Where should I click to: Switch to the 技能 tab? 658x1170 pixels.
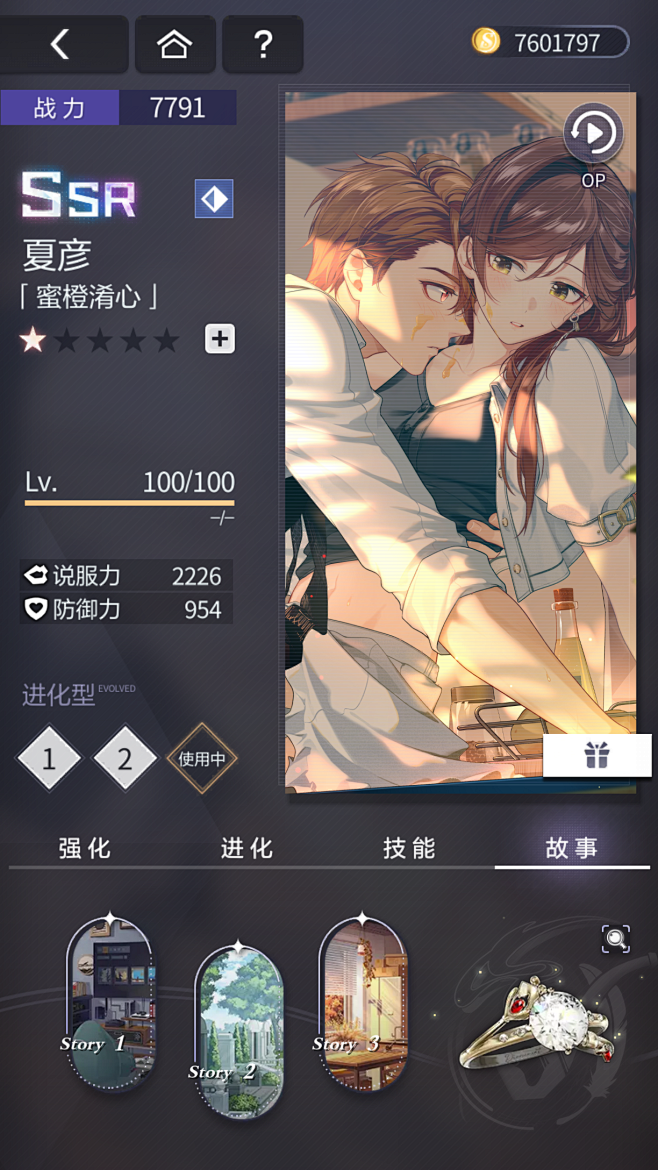[410, 848]
